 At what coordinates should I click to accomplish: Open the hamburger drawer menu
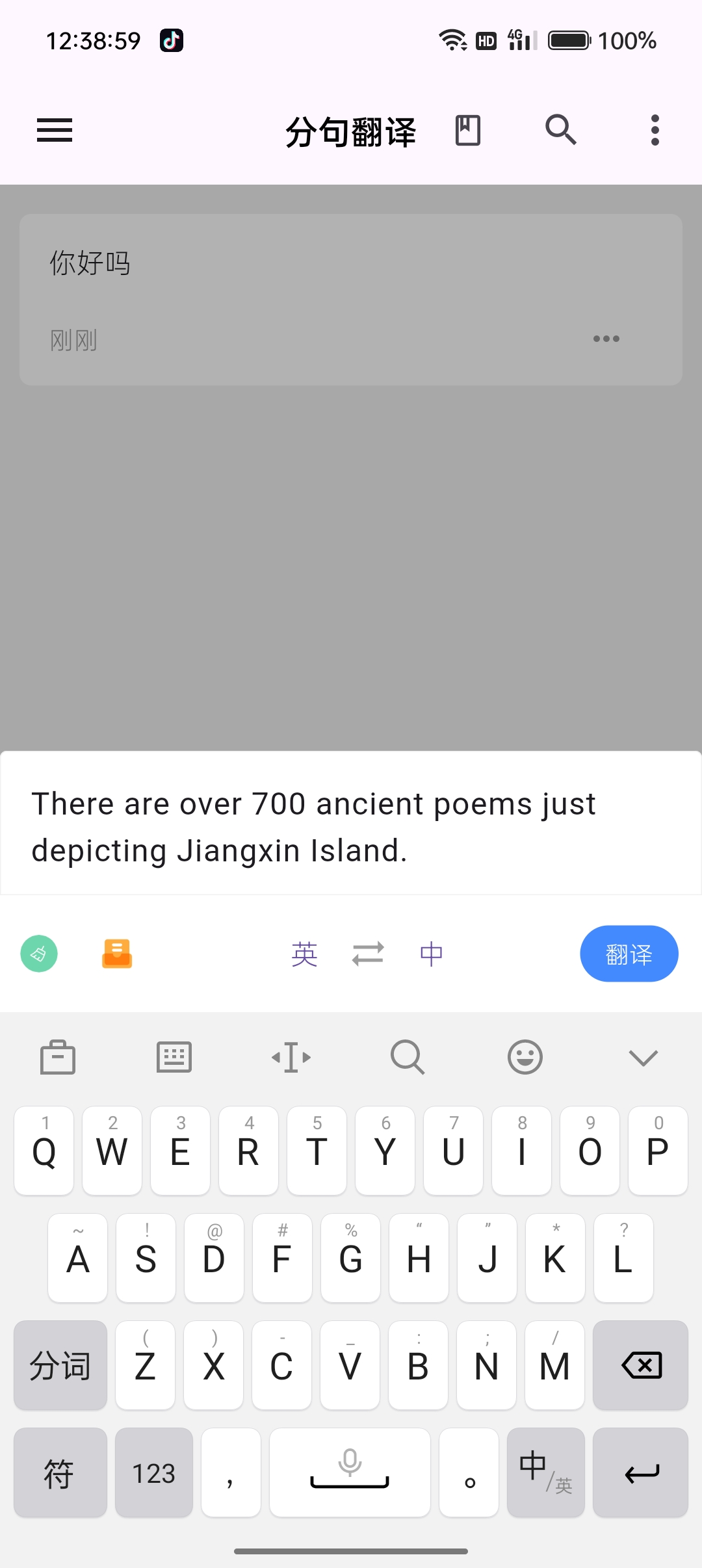click(x=55, y=131)
